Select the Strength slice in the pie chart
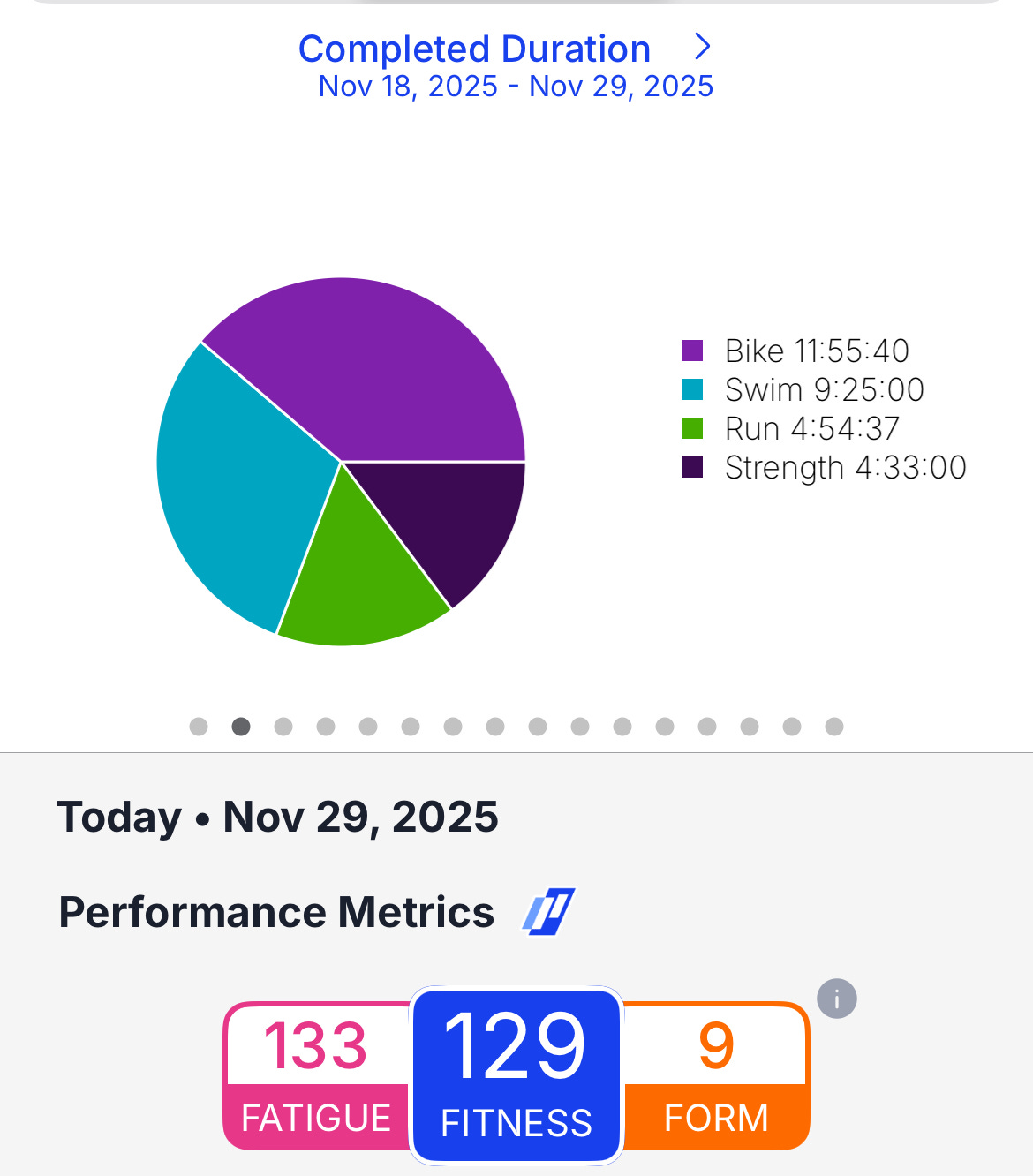The image size is (1033, 1176). [441, 521]
